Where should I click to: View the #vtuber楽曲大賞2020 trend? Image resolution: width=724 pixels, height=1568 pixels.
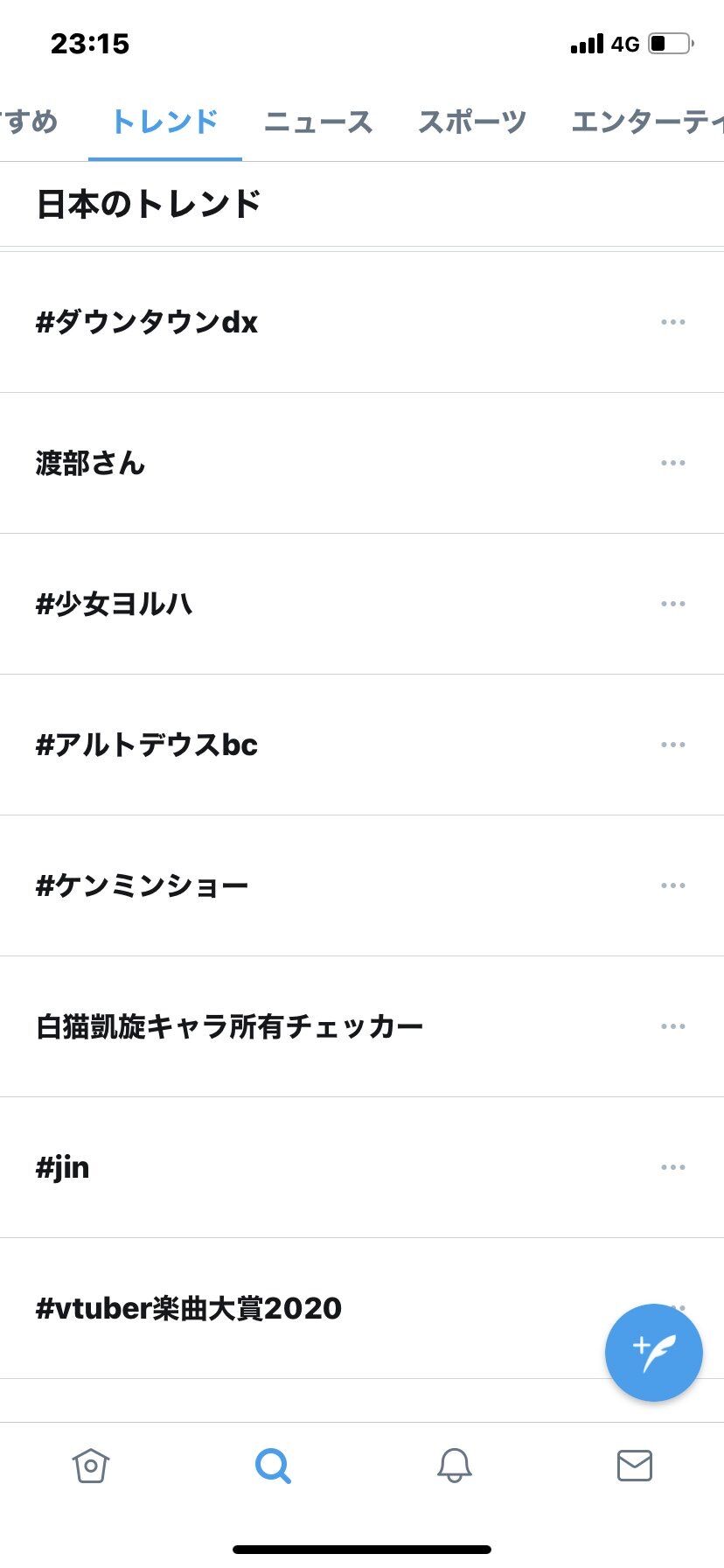[189, 1308]
